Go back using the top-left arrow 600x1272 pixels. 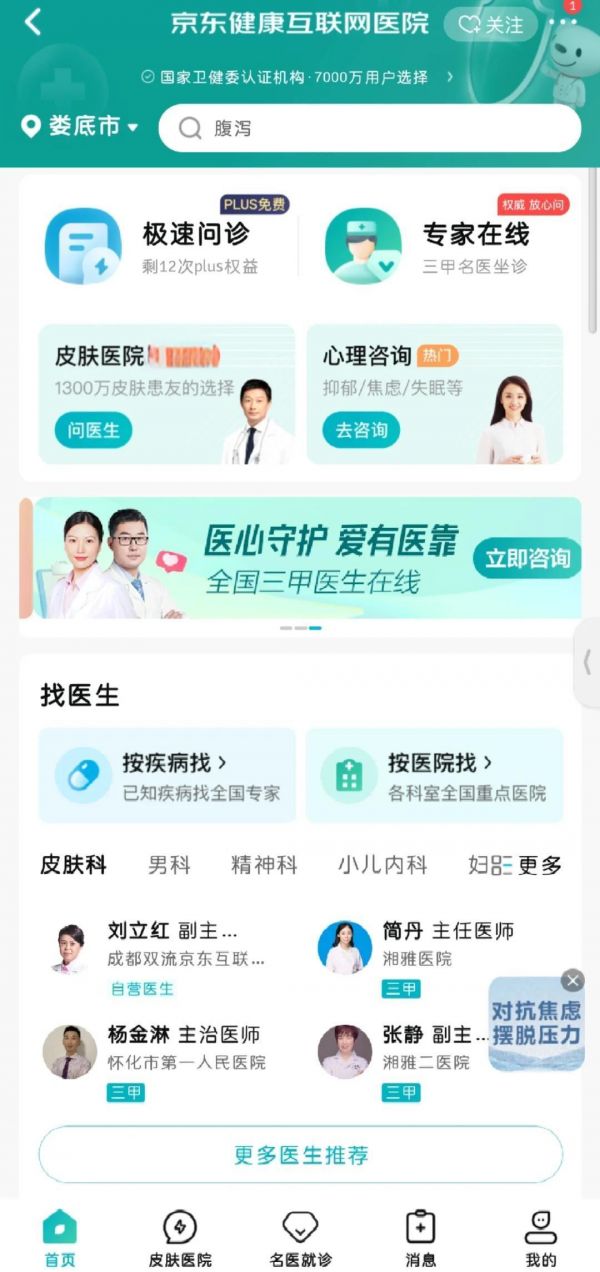(x=33, y=23)
